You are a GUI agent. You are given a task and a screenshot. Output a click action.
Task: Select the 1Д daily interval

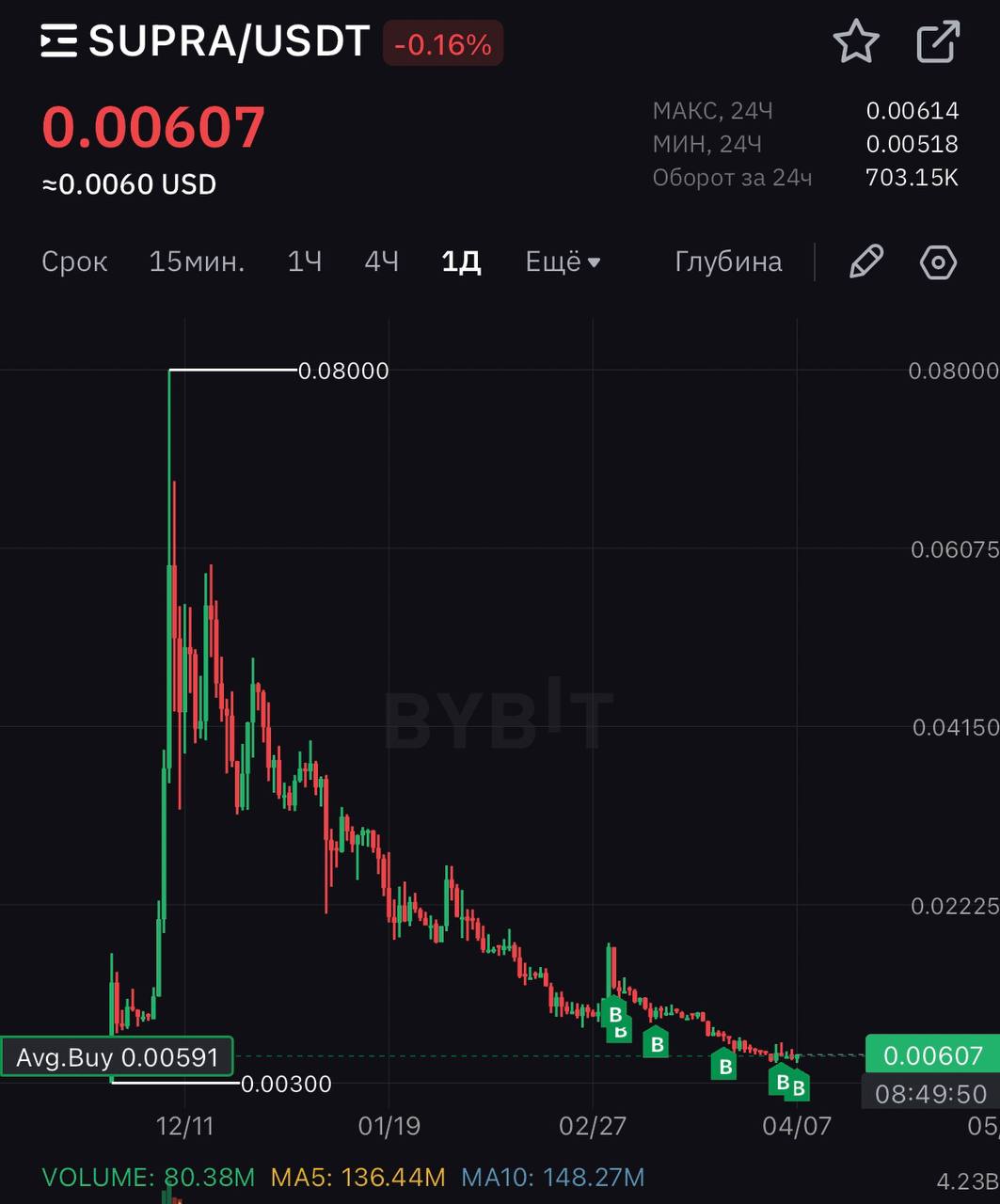(x=461, y=261)
